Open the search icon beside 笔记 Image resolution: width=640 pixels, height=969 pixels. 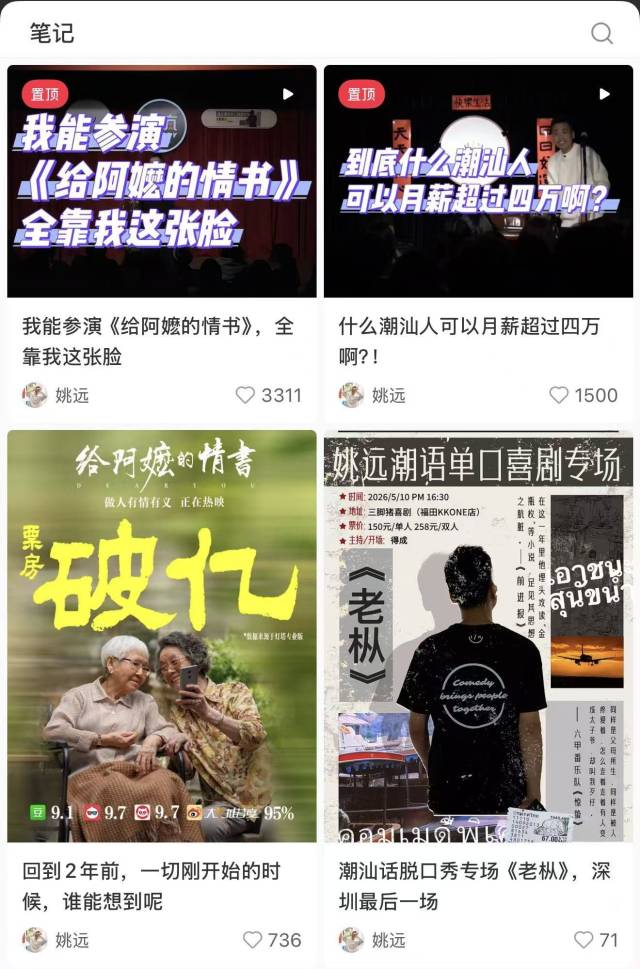pyautogui.click(x=602, y=33)
